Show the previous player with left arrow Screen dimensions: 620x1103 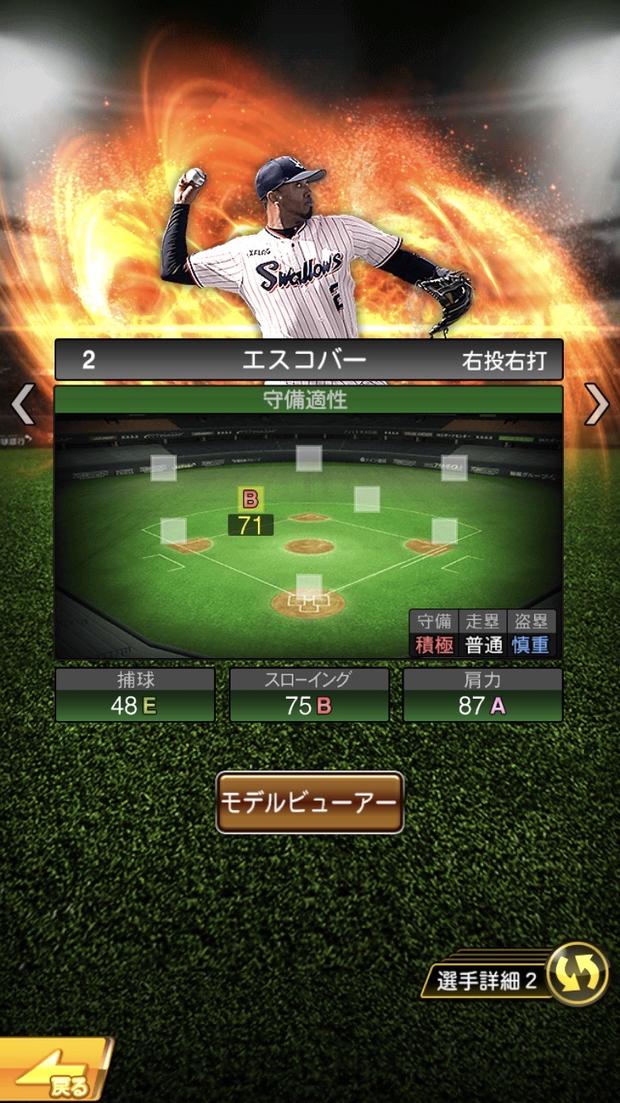click(22, 405)
